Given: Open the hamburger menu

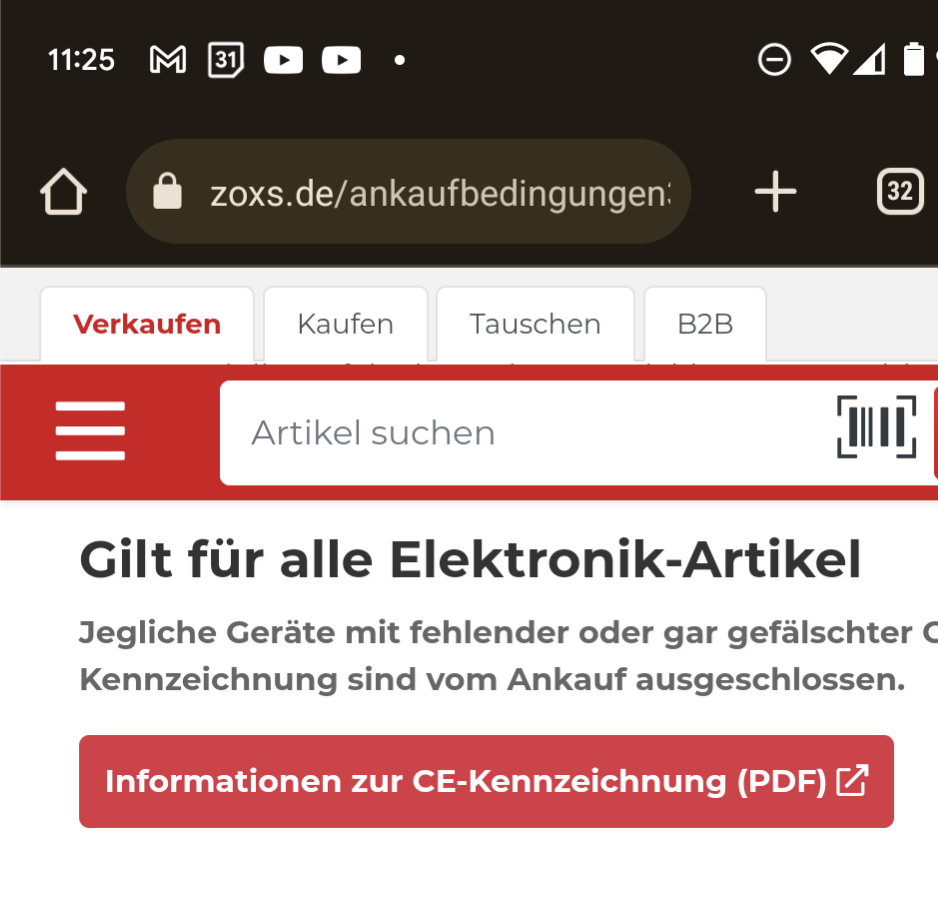Looking at the screenshot, I should (x=90, y=431).
